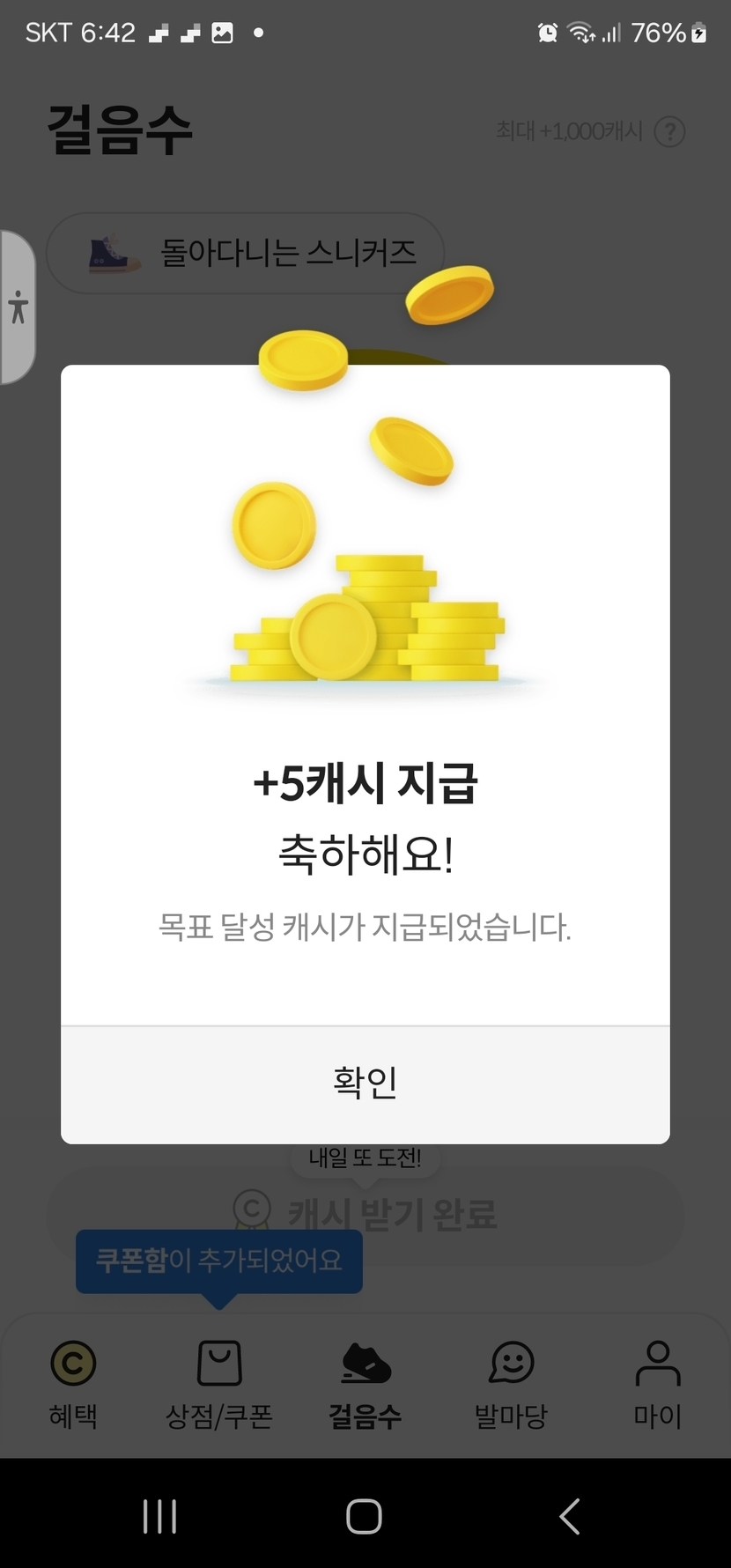731x1568 pixels.
Task: Open the help question mark icon
Action: coord(670,132)
